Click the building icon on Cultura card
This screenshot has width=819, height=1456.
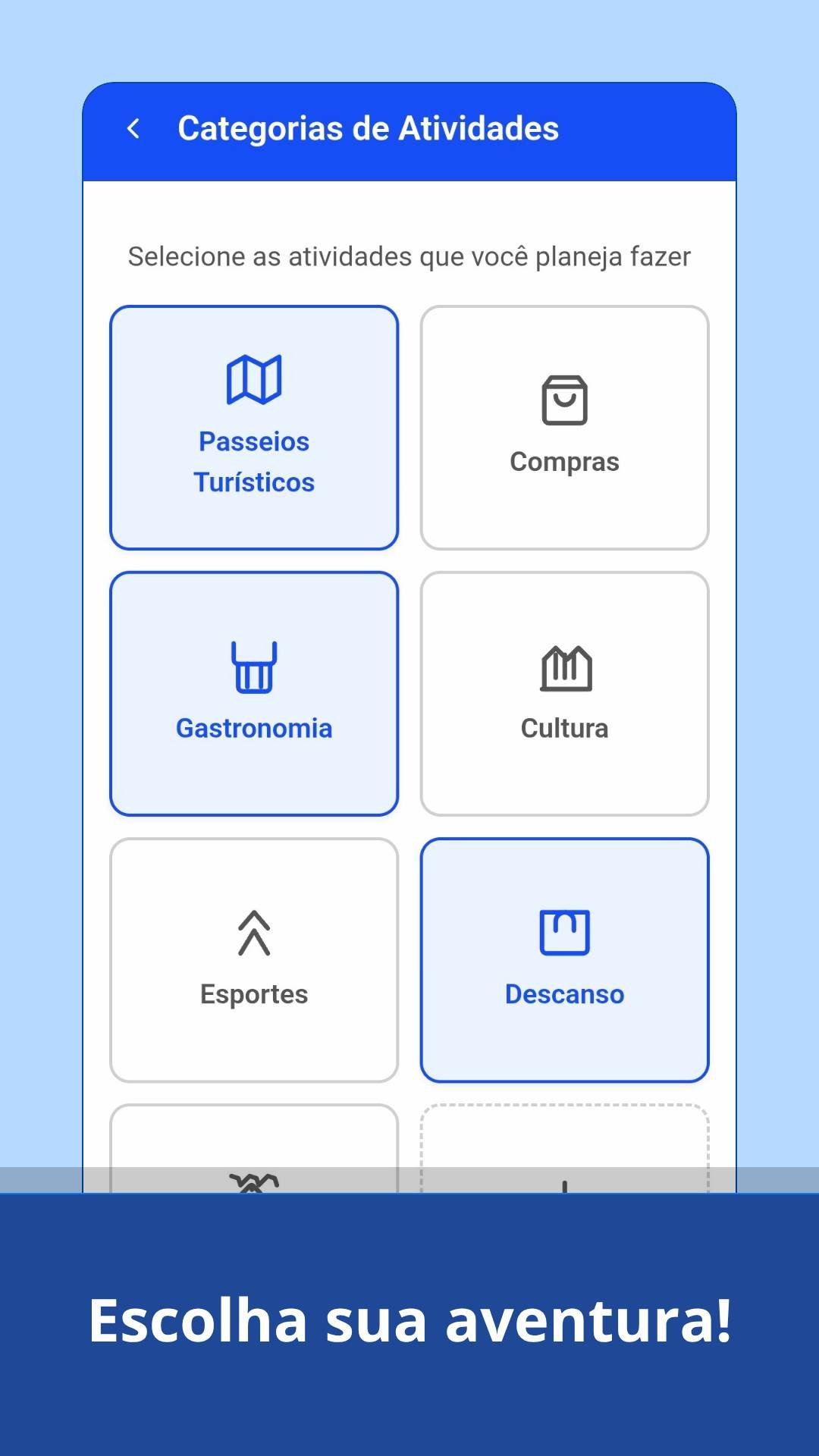pyautogui.click(x=564, y=668)
